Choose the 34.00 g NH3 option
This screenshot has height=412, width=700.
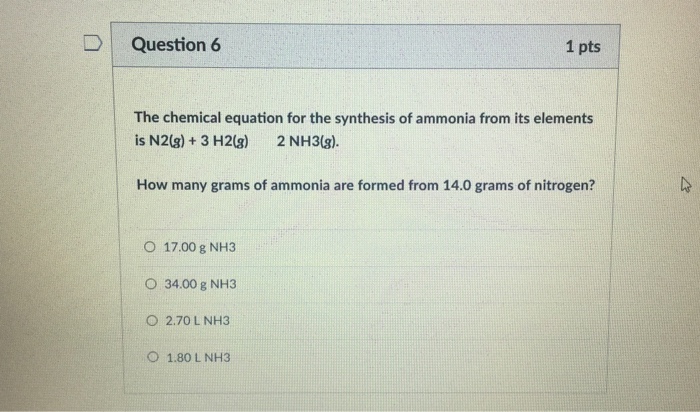pyautogui.click(x=151, y=284)
